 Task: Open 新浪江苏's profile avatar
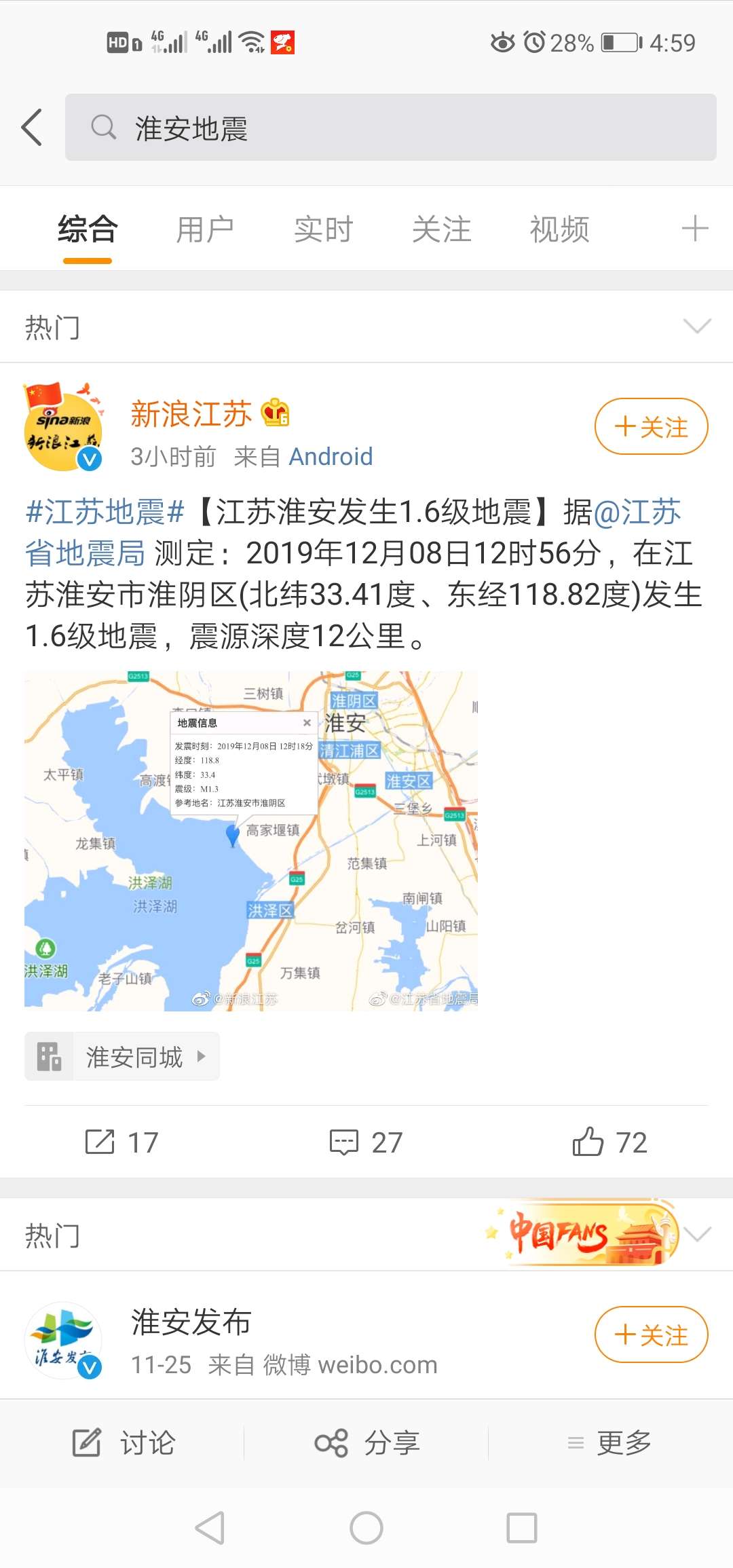[63, 428]
